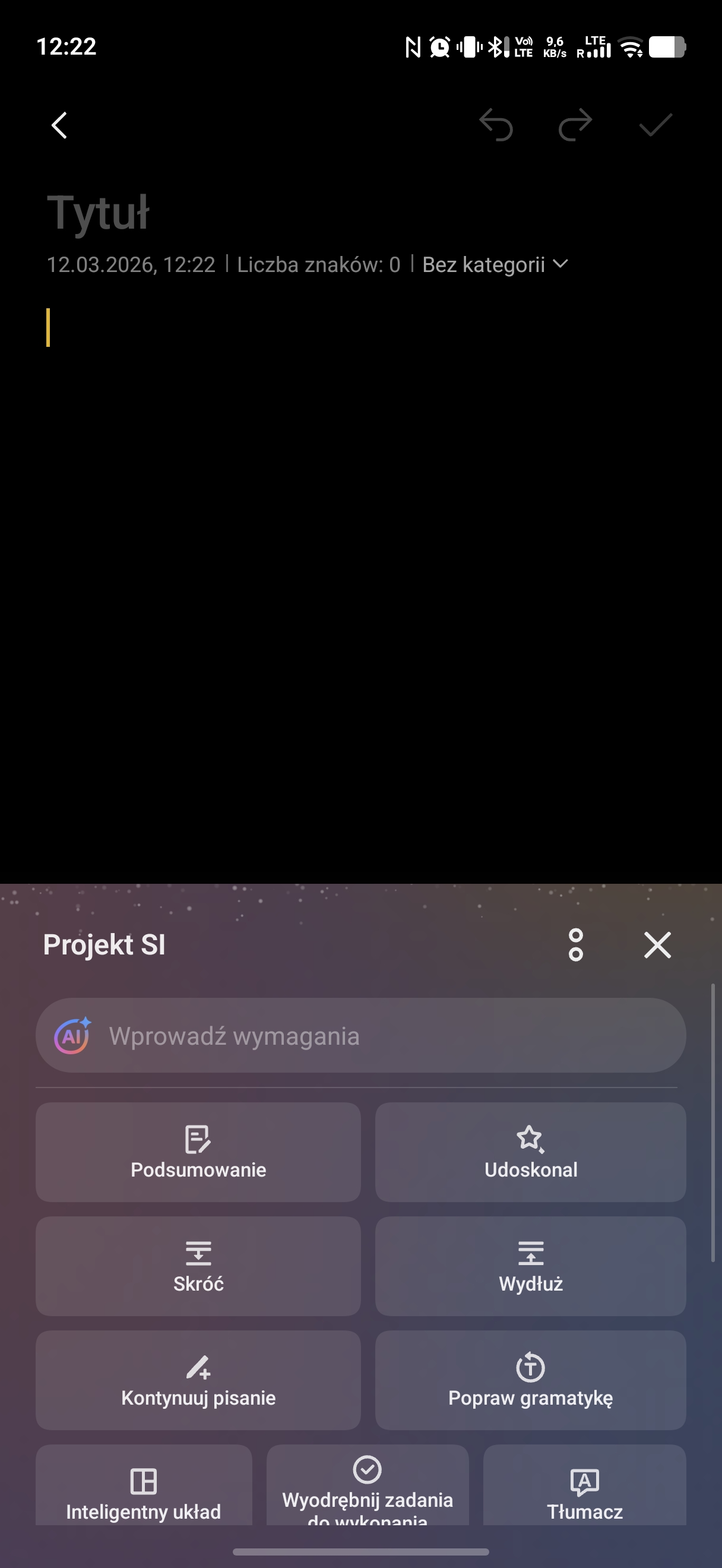722x1568 pixels.
Task: Select Wyodrębnij zadania do wykonania
Action: pyautogui.click(x=368, y=1490)
